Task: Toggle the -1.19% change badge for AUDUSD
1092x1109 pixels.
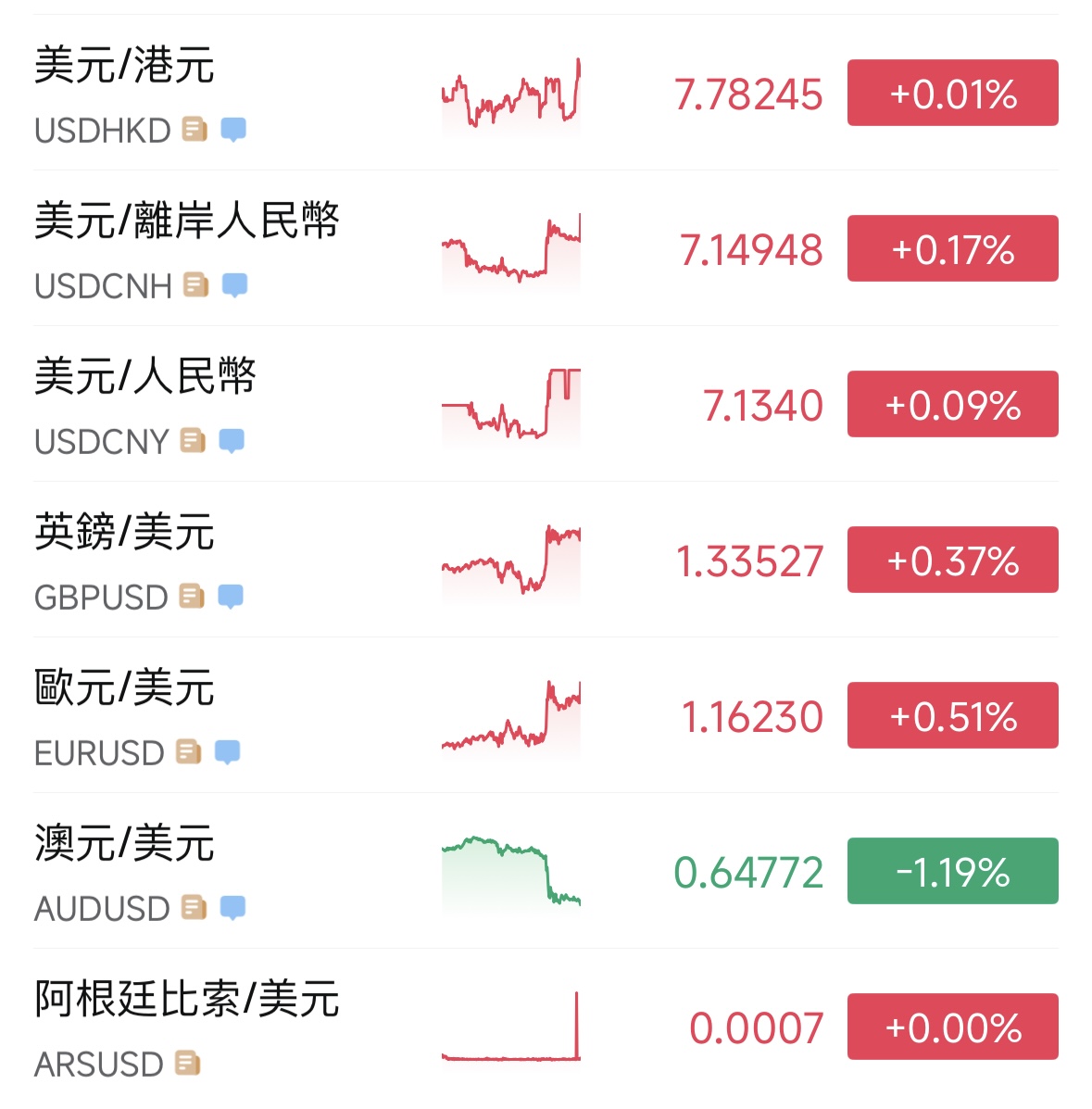Action: click(952, 871)
